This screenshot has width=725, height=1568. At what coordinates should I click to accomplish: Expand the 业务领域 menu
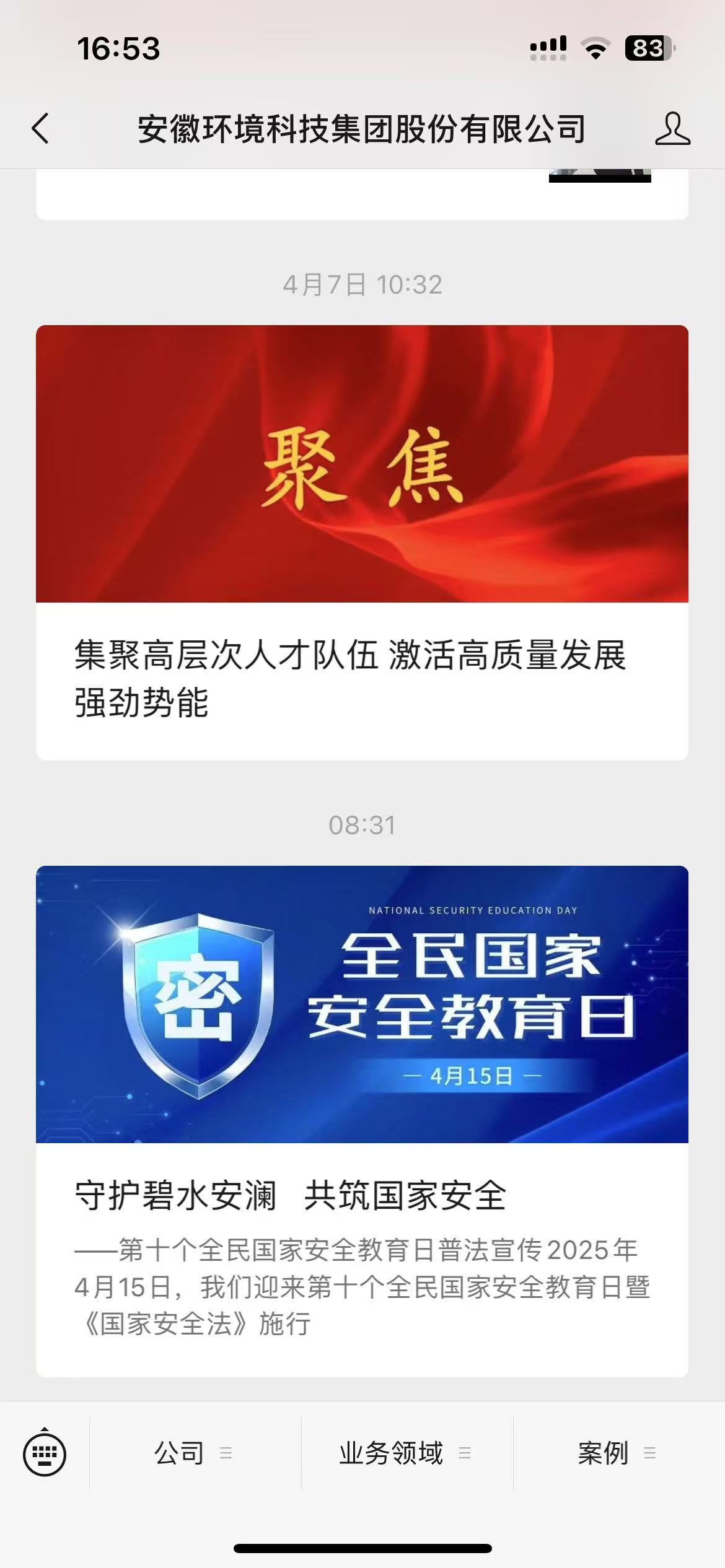point(405,1453)
